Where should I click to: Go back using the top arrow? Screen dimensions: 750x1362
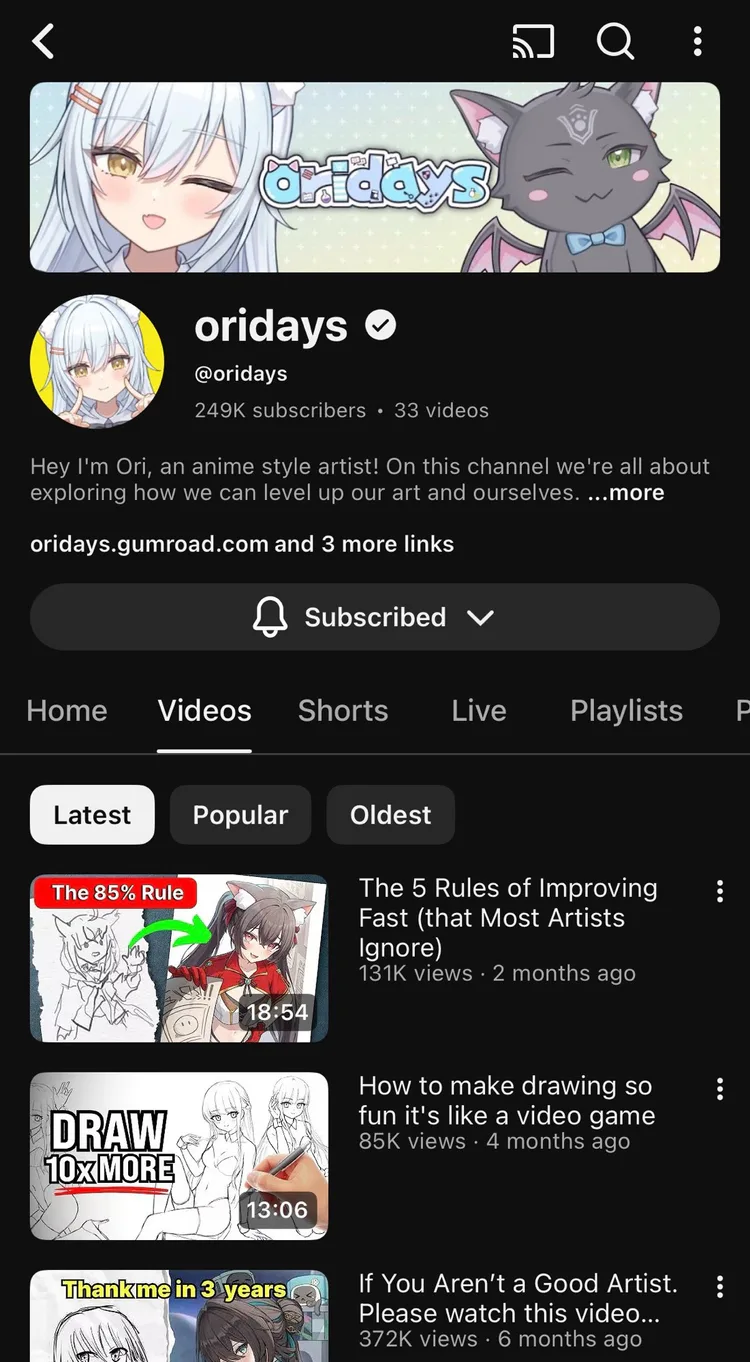click(43, 42)
